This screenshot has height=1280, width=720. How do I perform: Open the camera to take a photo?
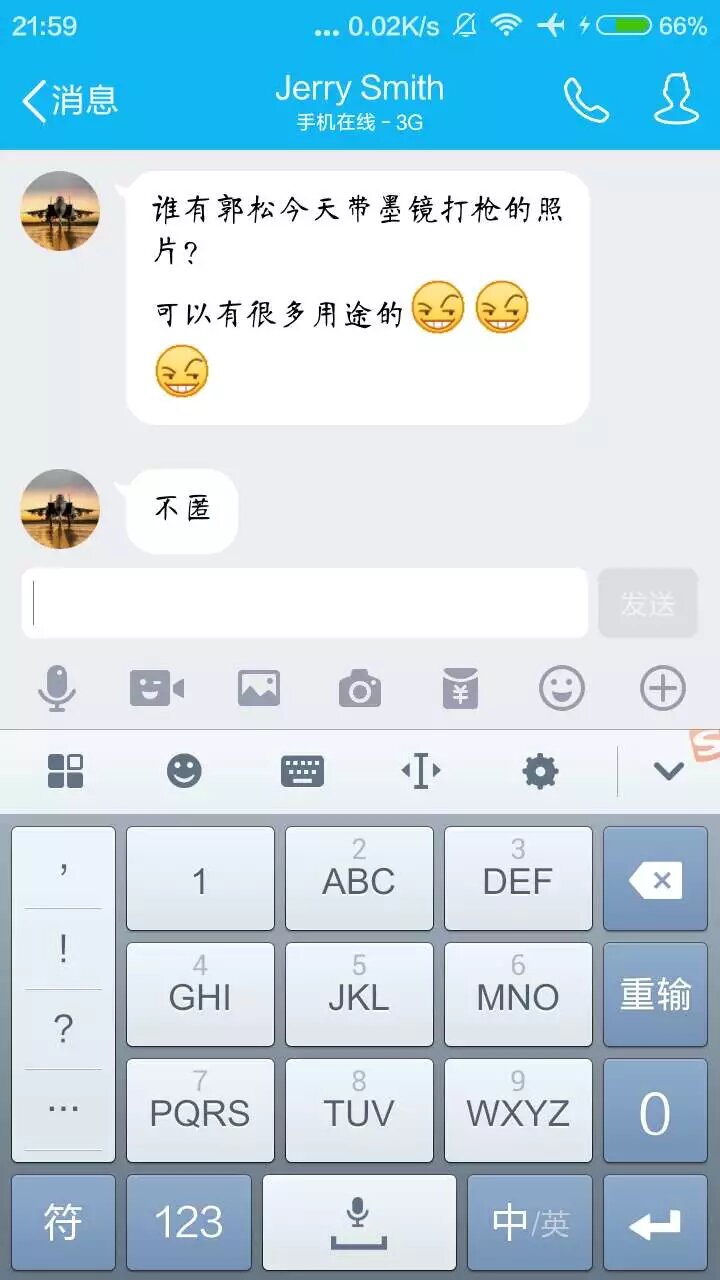pyautogui.click(x=359, y=688)
